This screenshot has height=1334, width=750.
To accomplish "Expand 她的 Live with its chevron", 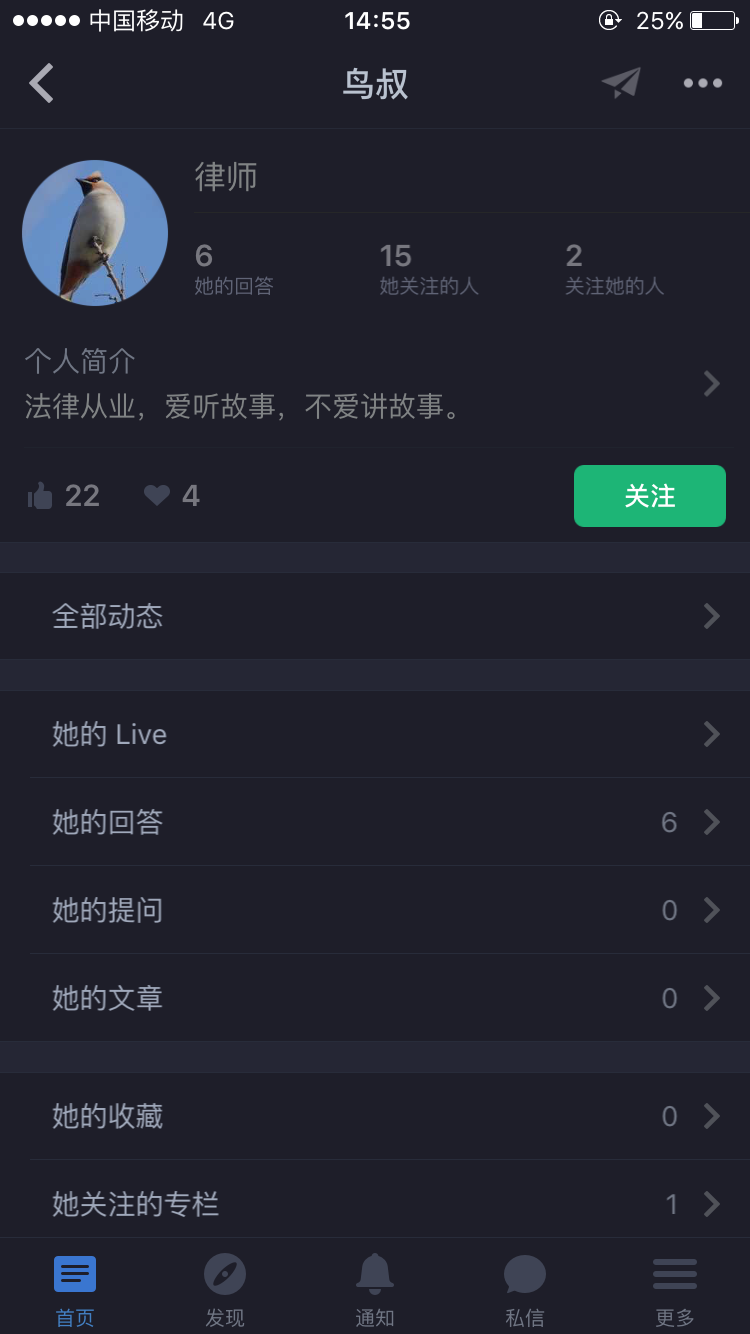I will pos(710,734).
